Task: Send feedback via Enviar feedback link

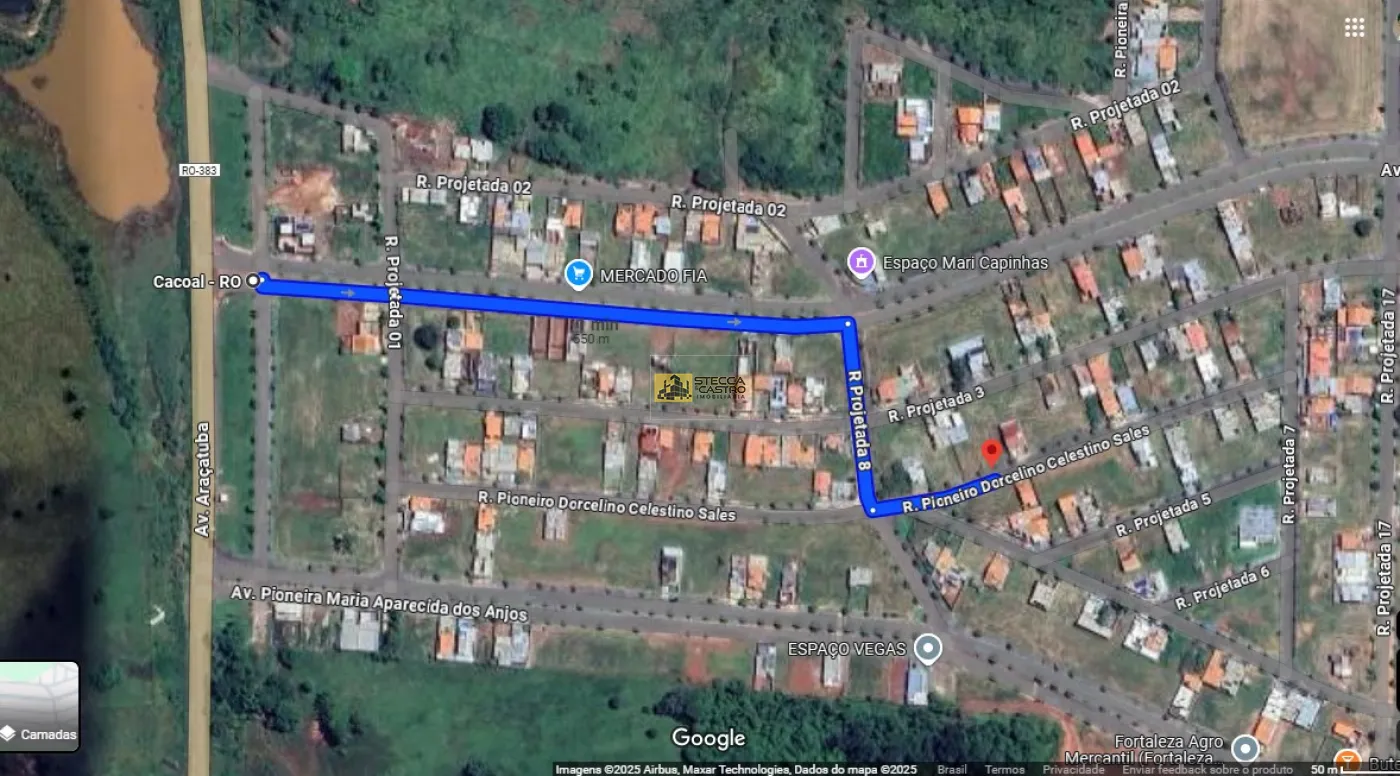Action: [1207, 769]
